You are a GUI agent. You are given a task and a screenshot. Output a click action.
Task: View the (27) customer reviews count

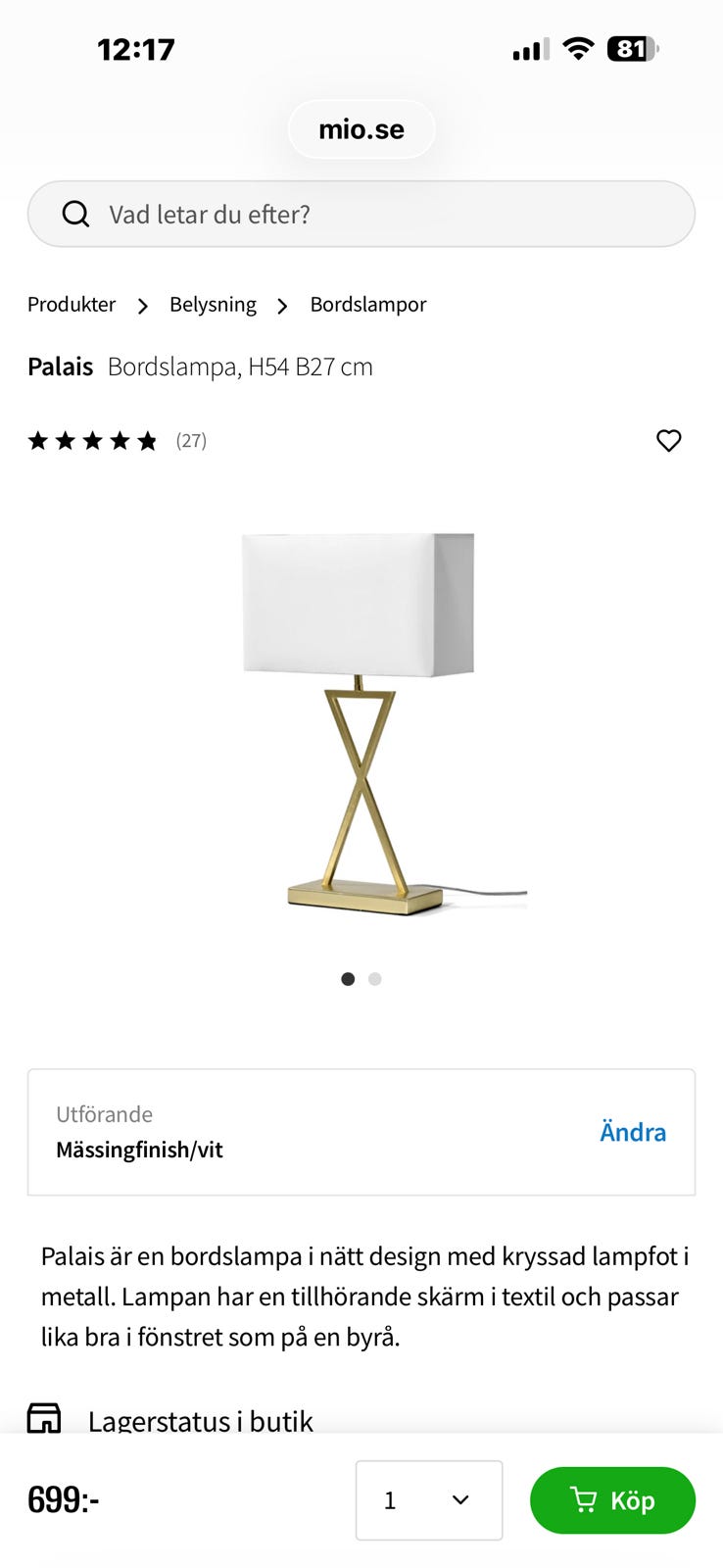tap(192, 440)
